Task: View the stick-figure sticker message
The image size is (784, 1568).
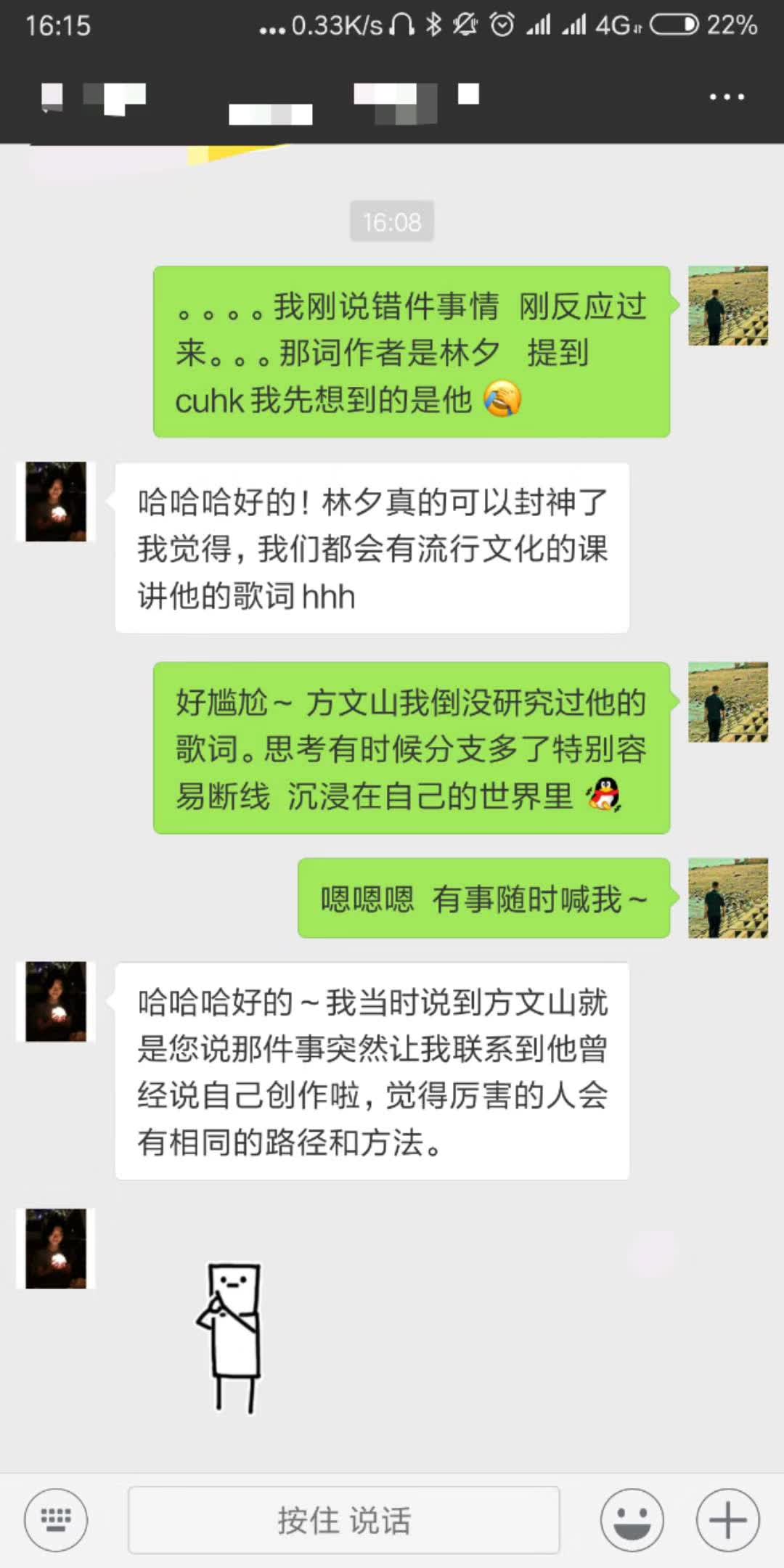Action: coord(231,1336)
